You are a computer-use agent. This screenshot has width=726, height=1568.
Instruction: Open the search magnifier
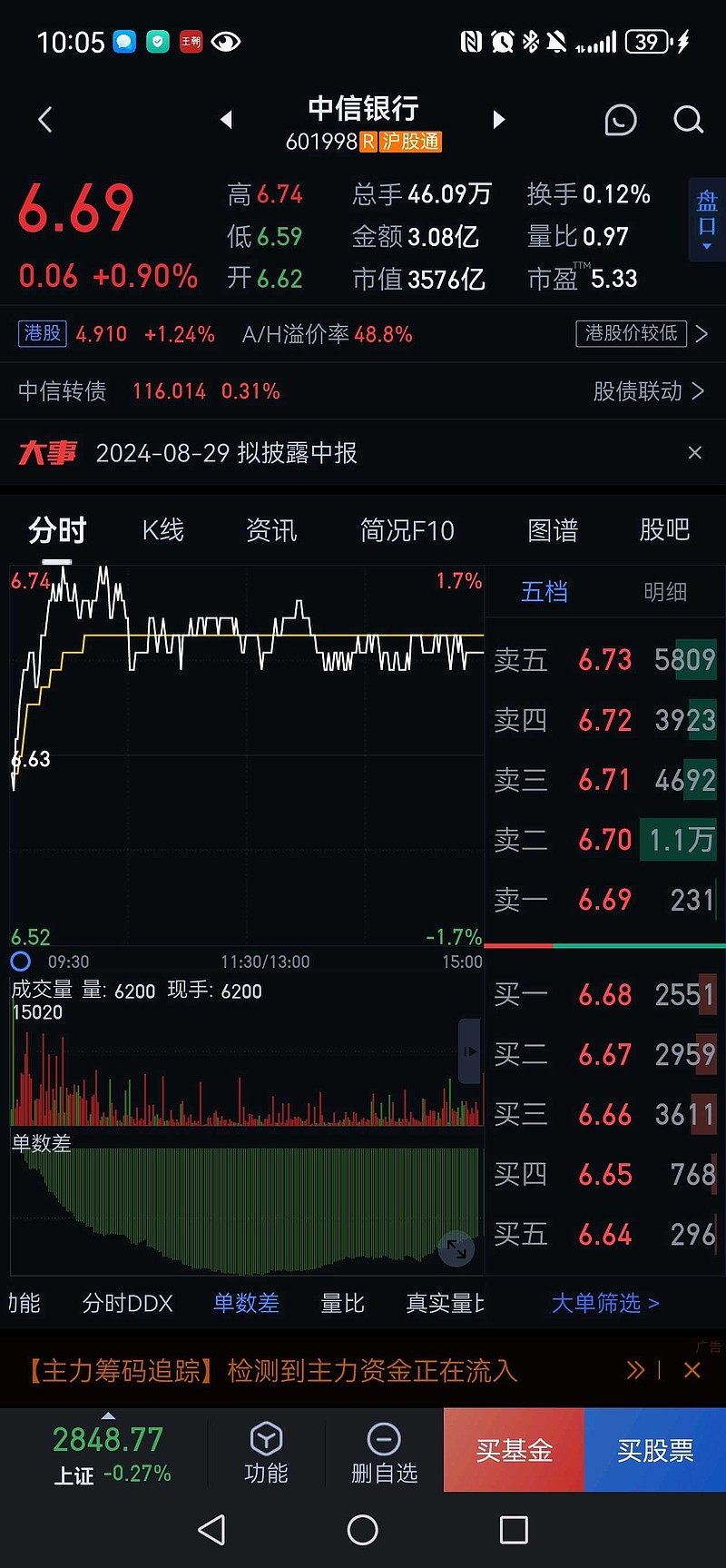[x=689, y=120]
